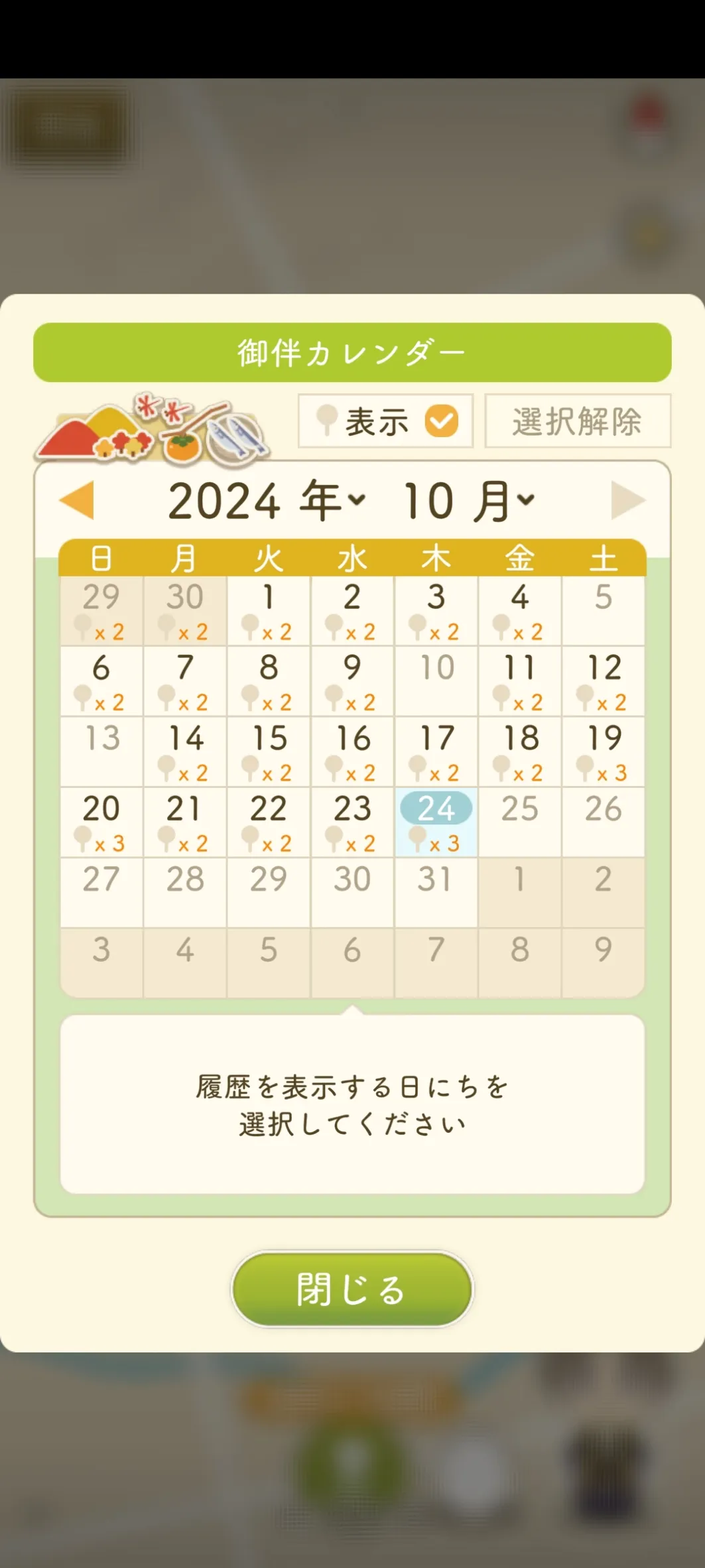Screen dimensions: 705x1568
Task: Select October 19 on the calendar
Action: pos(603,751)
